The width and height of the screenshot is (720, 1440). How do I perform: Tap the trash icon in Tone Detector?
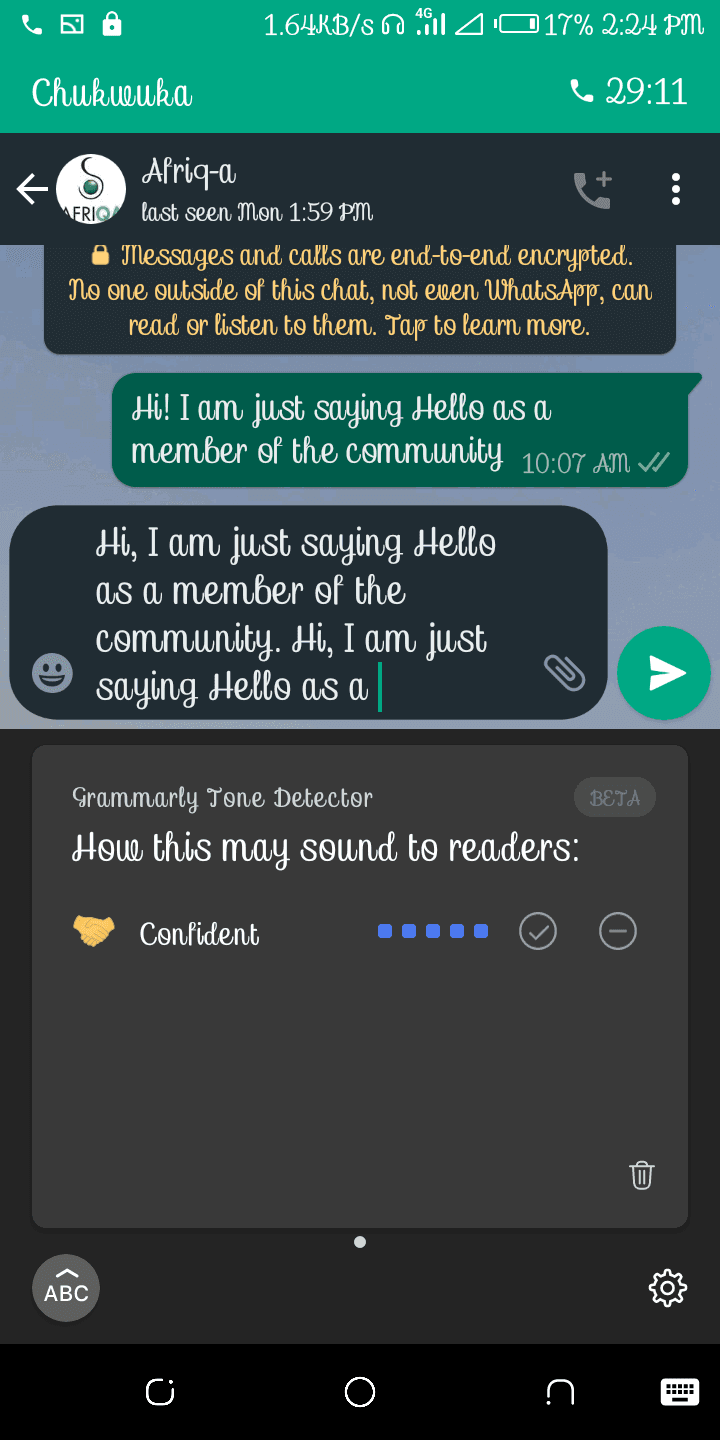642,1175
